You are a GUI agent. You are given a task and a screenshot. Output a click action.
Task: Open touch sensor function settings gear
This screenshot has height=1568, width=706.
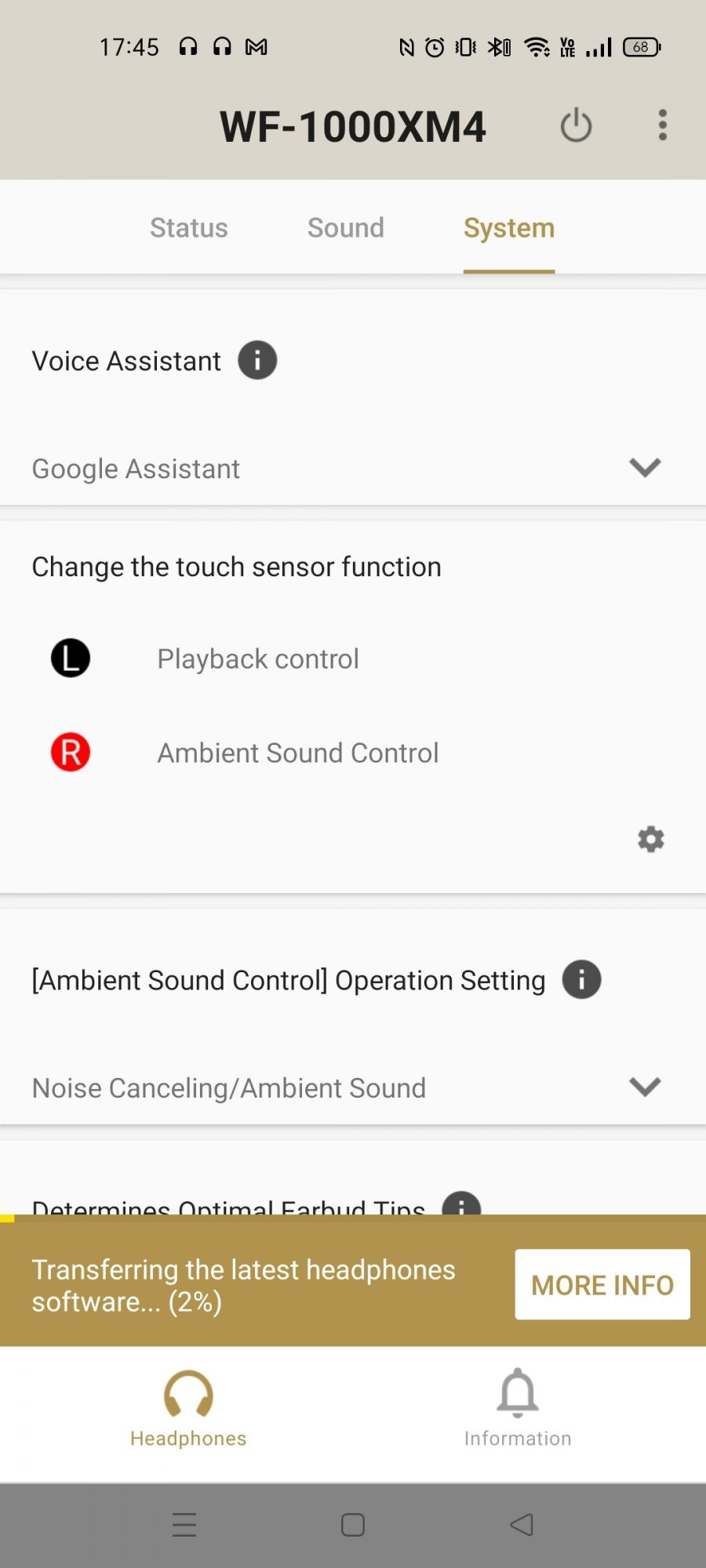click(650, 839)
